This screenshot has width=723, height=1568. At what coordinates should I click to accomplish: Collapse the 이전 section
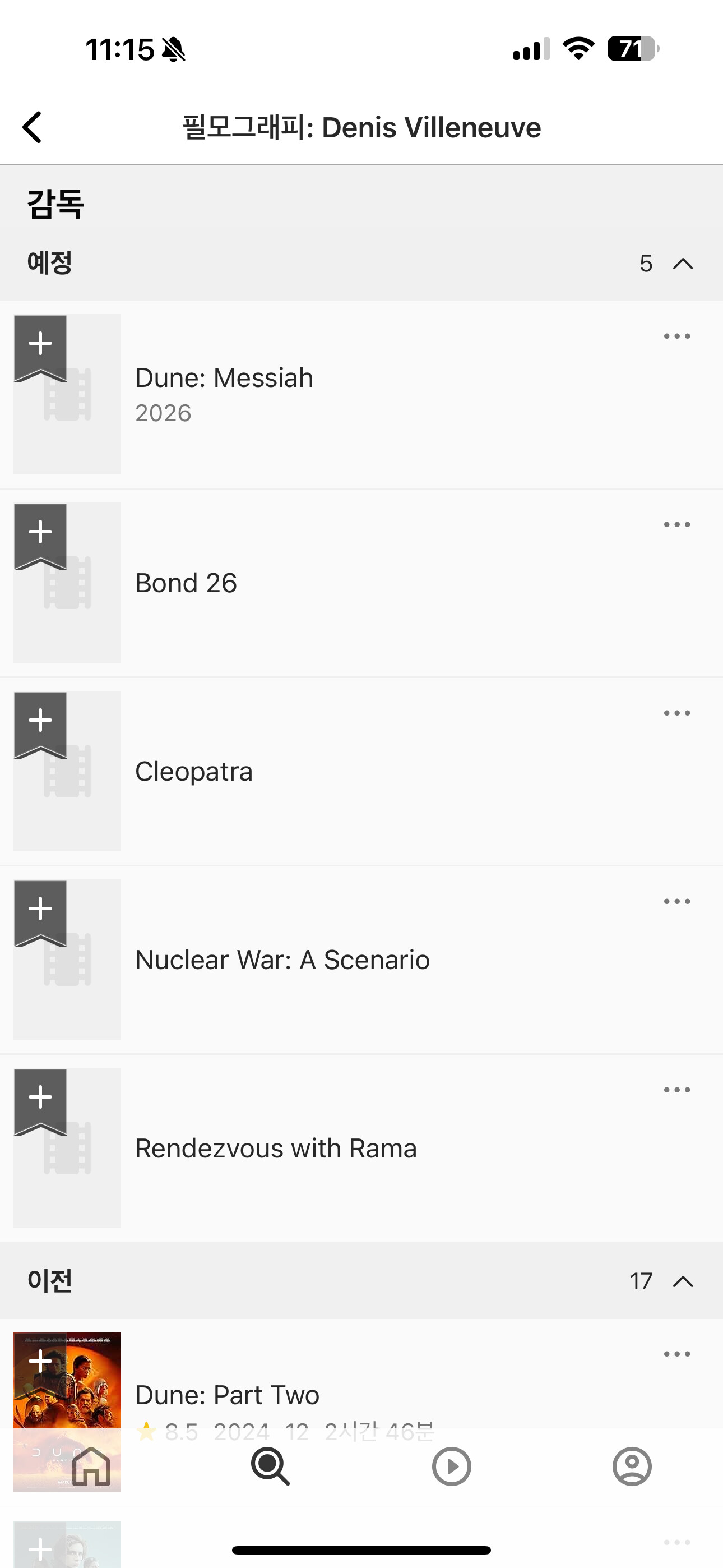(x=682, y=1281)
